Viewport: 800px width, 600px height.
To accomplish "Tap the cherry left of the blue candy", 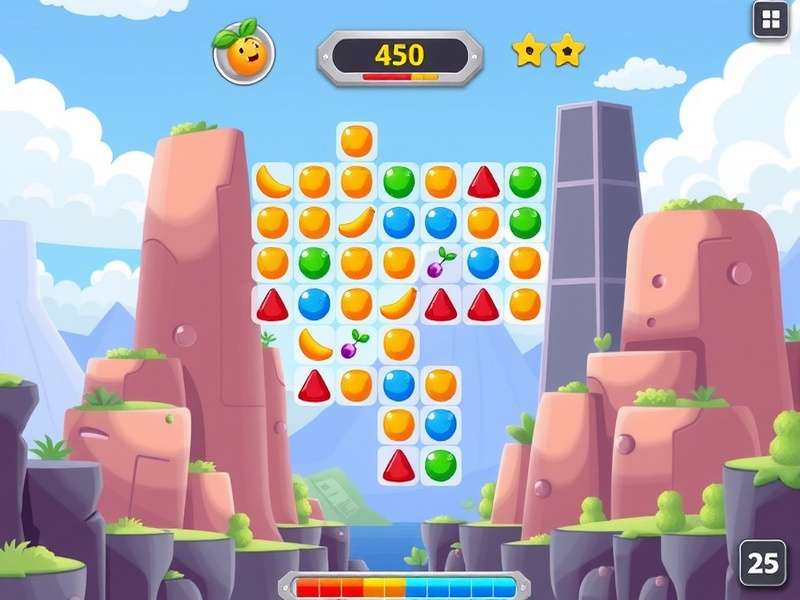I will click(440, 263).
